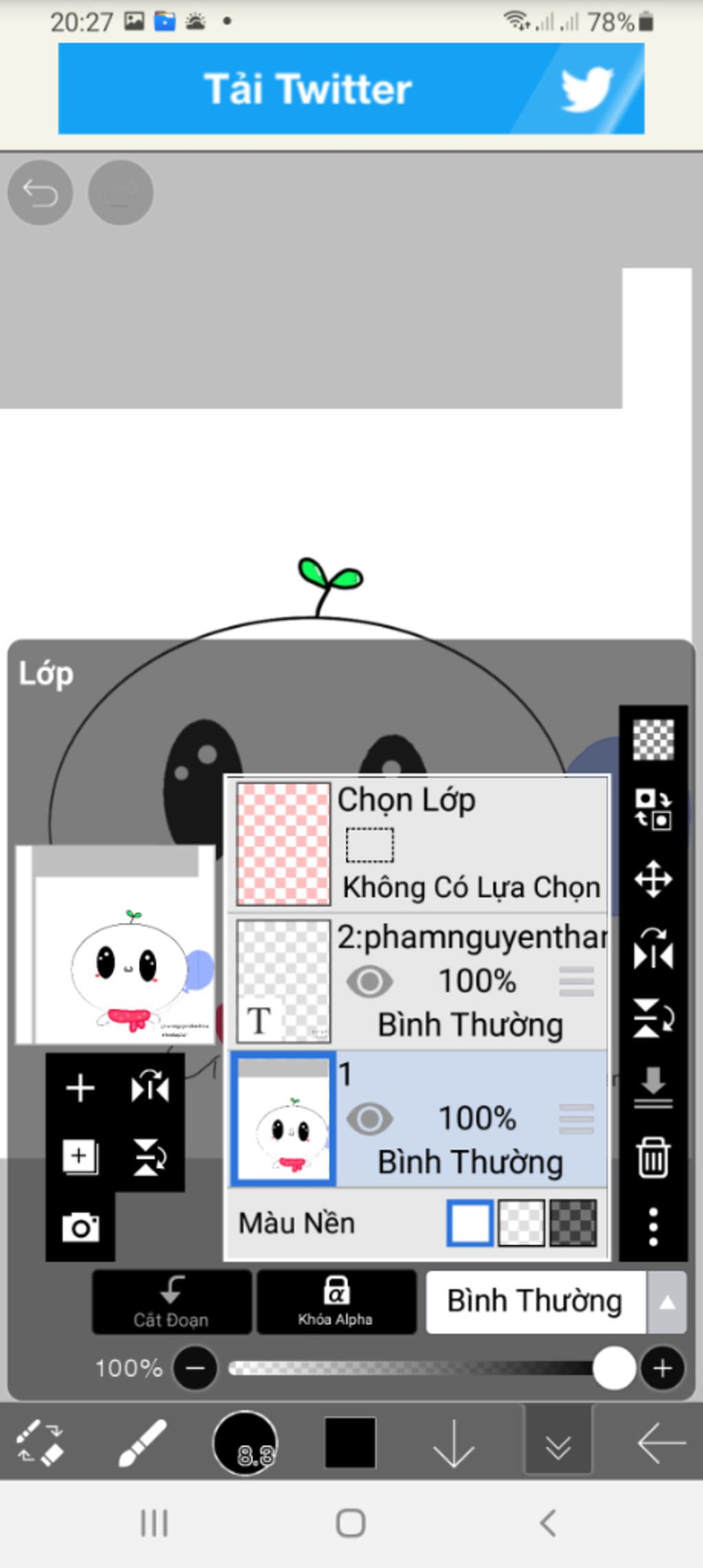This screenshot has height=1568, width=703.
Task: Select the Chọn Lớp selection layer
Action: point(417,844)
